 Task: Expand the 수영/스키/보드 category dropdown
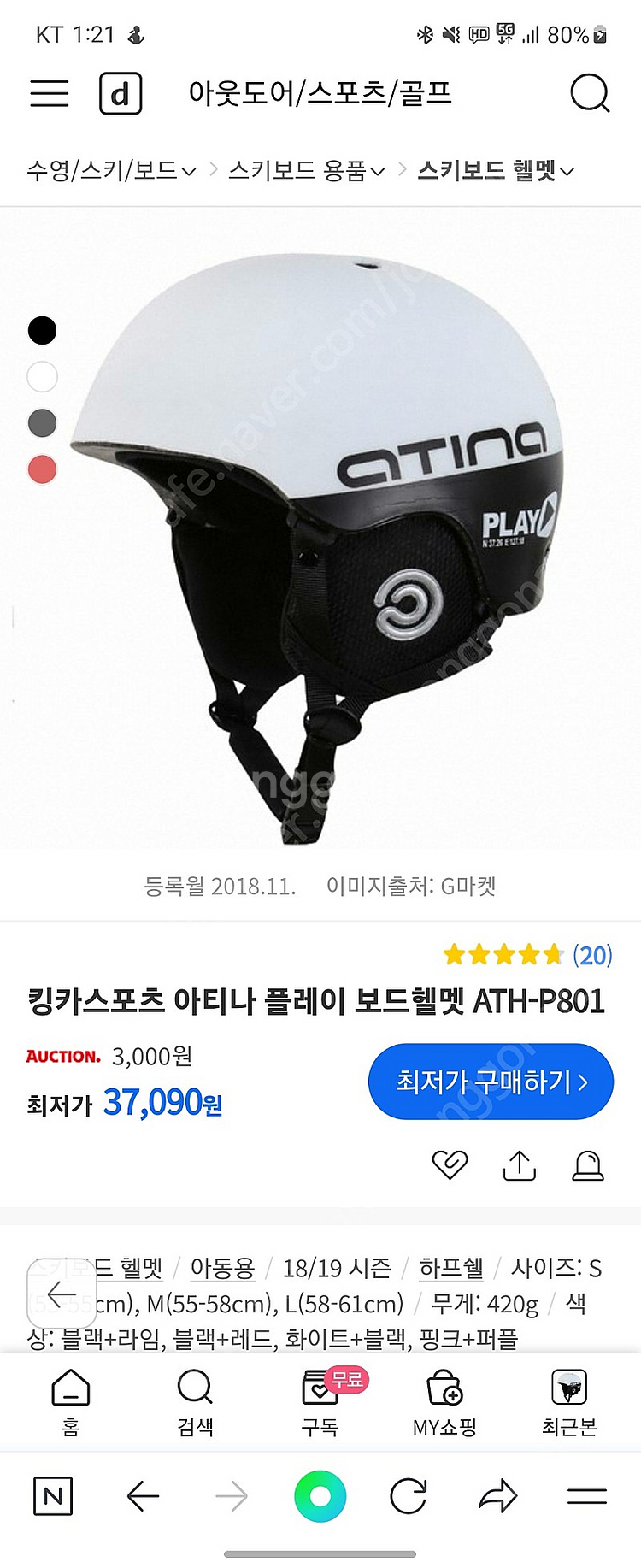tap(107, 169)
